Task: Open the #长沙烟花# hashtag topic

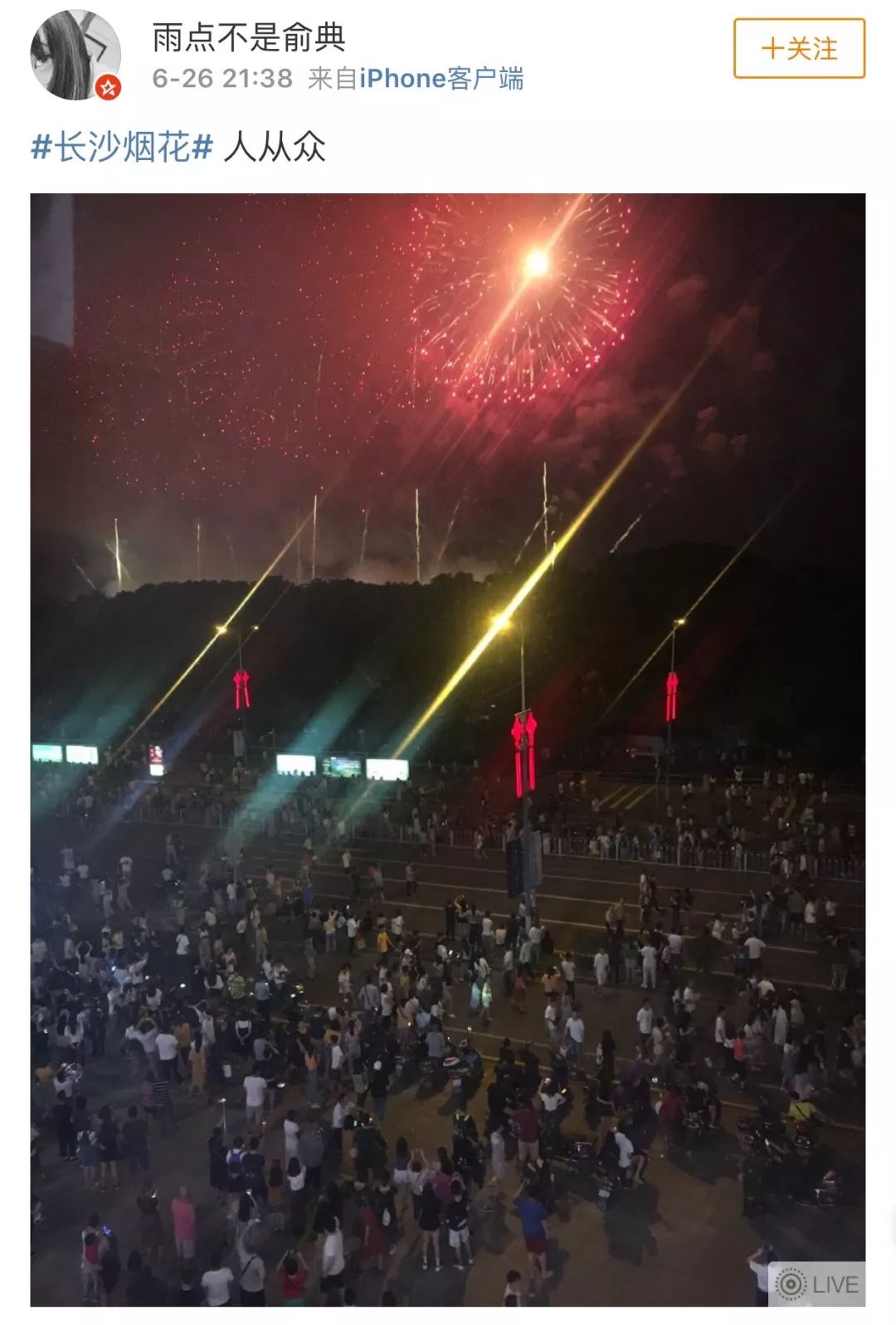Action: point(122,148)
